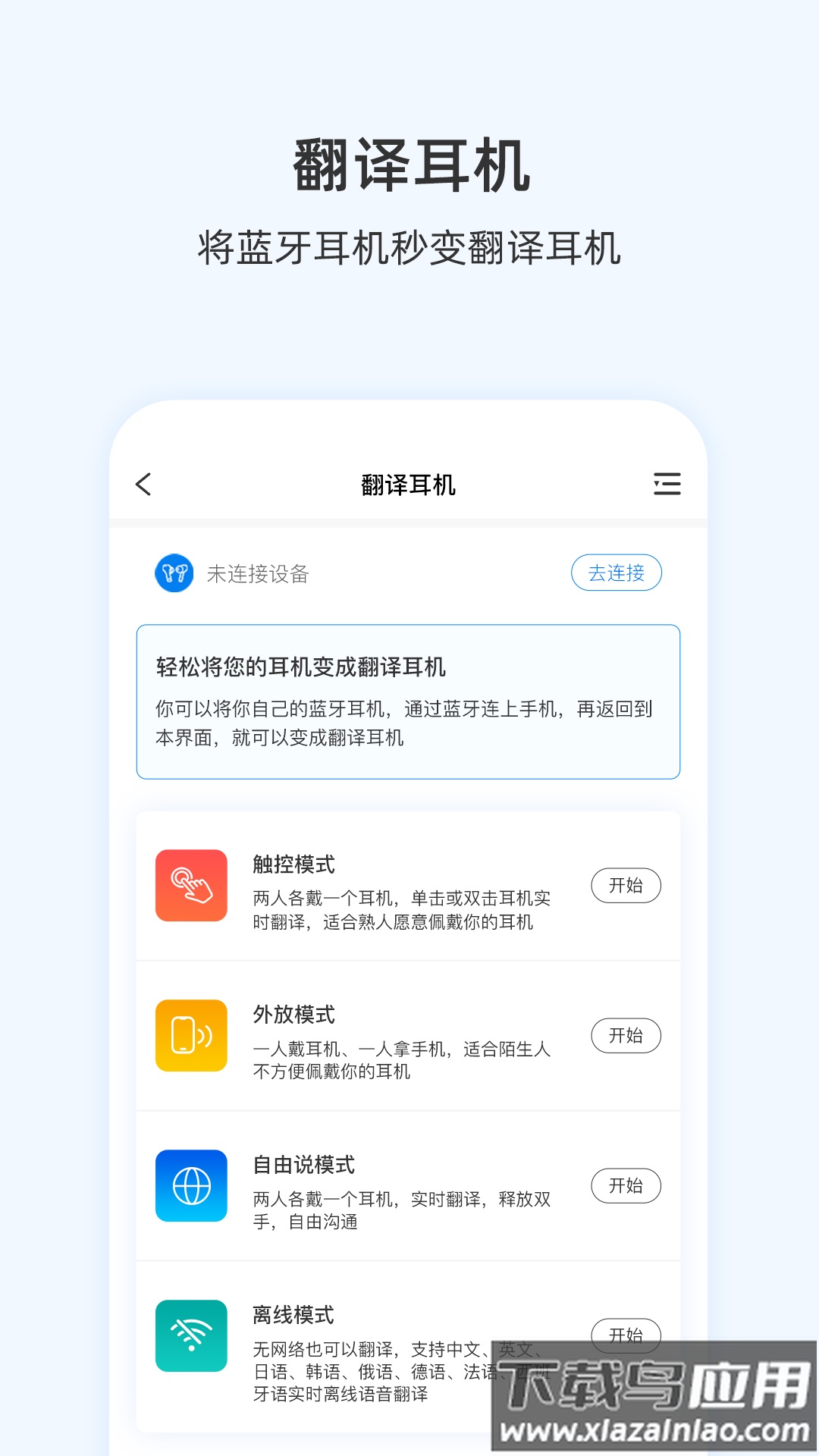Open the filter icon at top right
The height and width of the screenshot is (1456, 819).
point(667,485)
